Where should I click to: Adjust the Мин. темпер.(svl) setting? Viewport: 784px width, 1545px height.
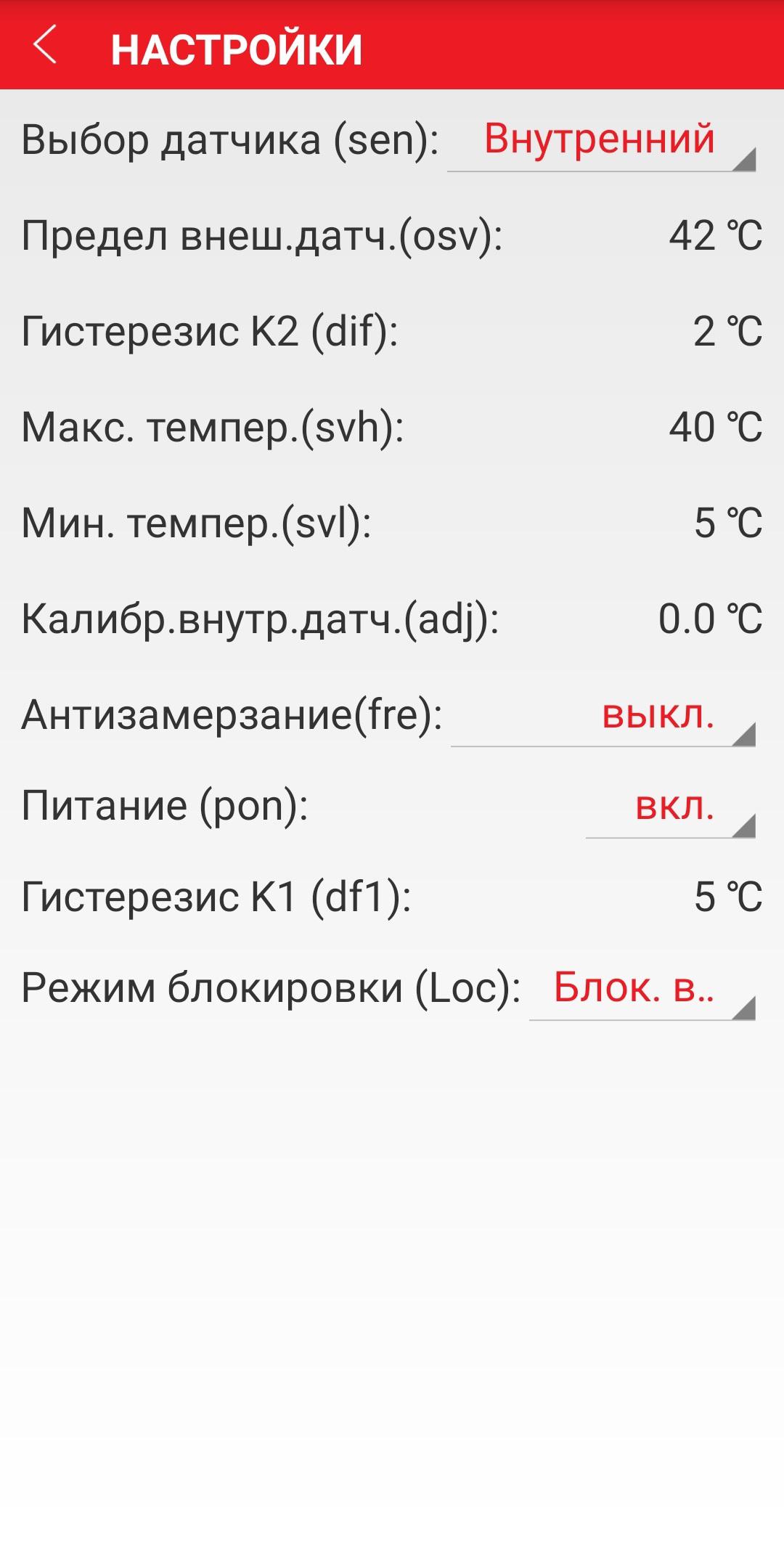pyautogui.click(x=728, y=523)
